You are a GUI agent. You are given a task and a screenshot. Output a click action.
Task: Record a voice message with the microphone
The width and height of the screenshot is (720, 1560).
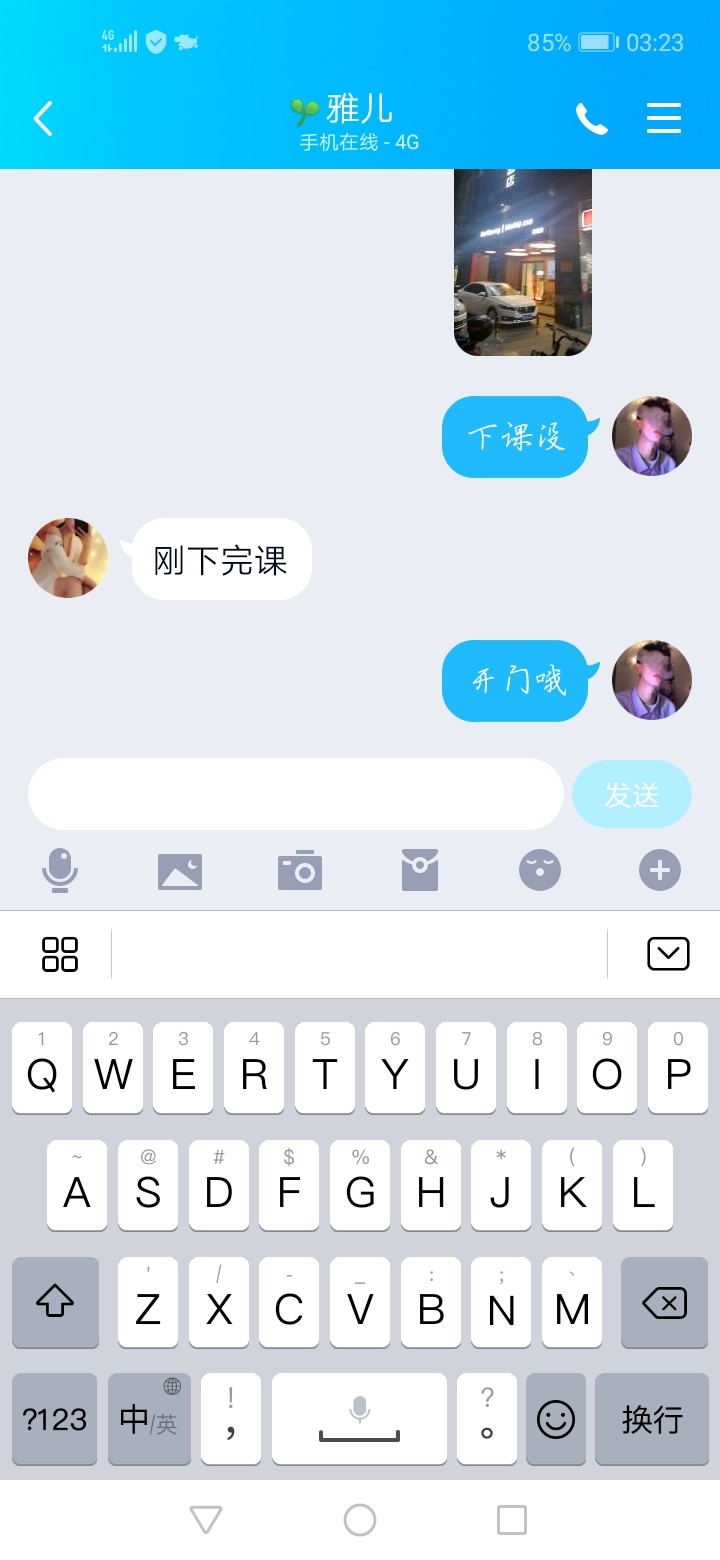pos(60,870)
